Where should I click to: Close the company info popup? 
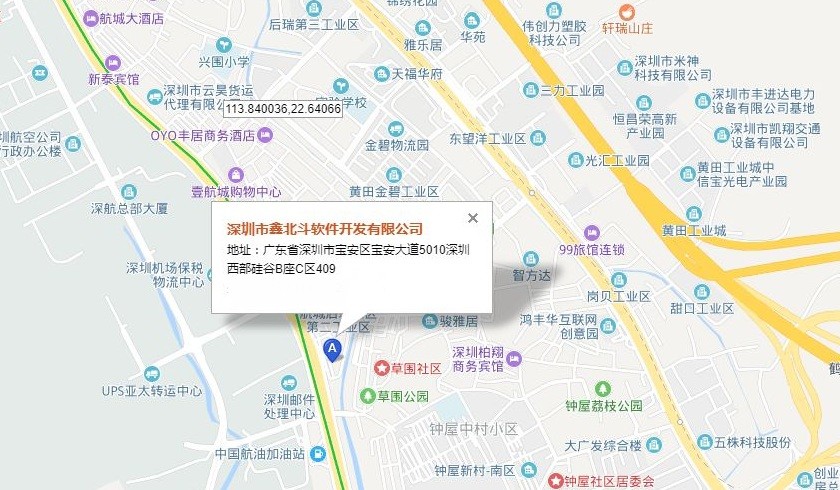(x=473, y=218)
